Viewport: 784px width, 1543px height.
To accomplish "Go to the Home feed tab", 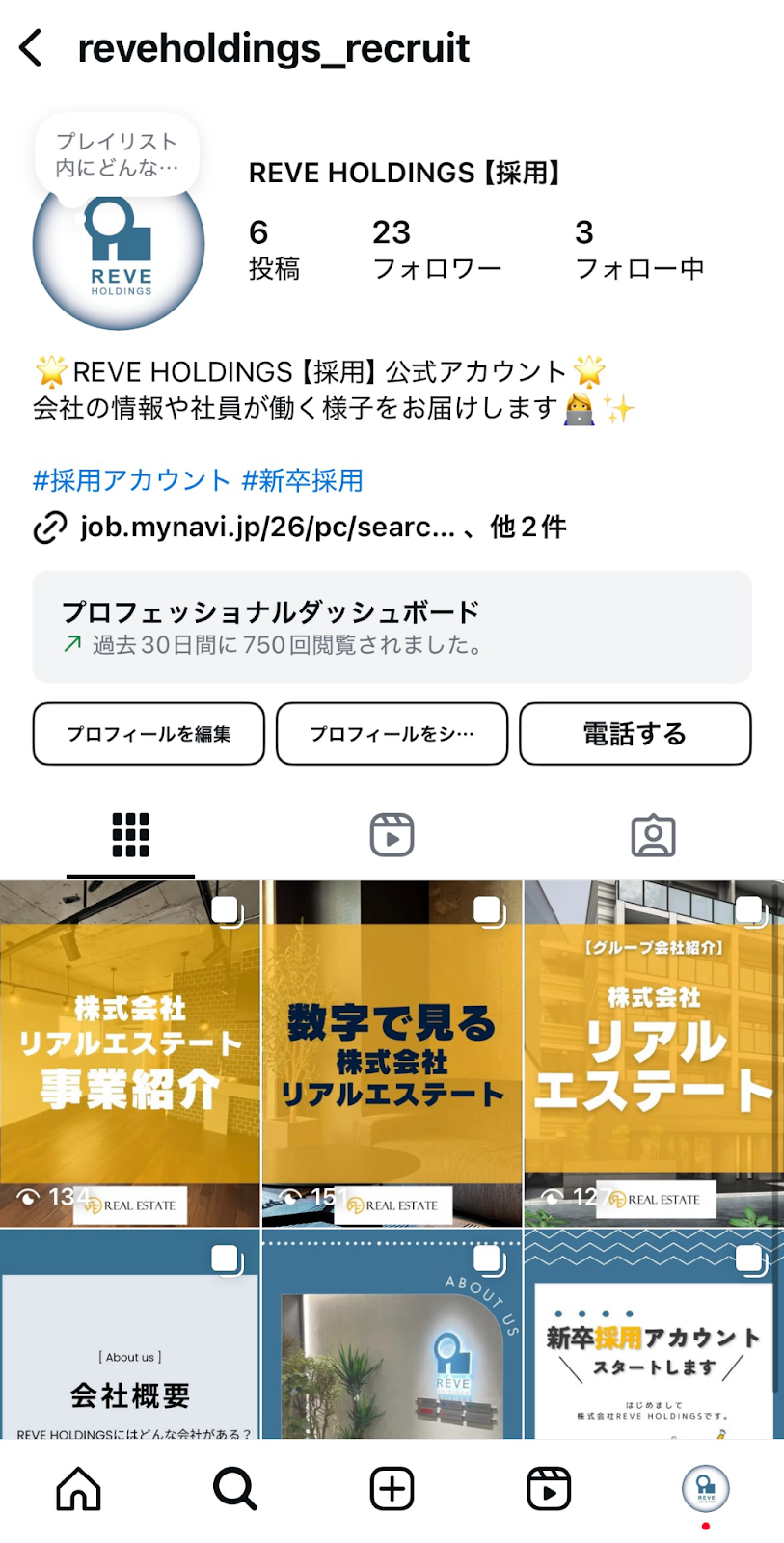I will pos(78,1489).
